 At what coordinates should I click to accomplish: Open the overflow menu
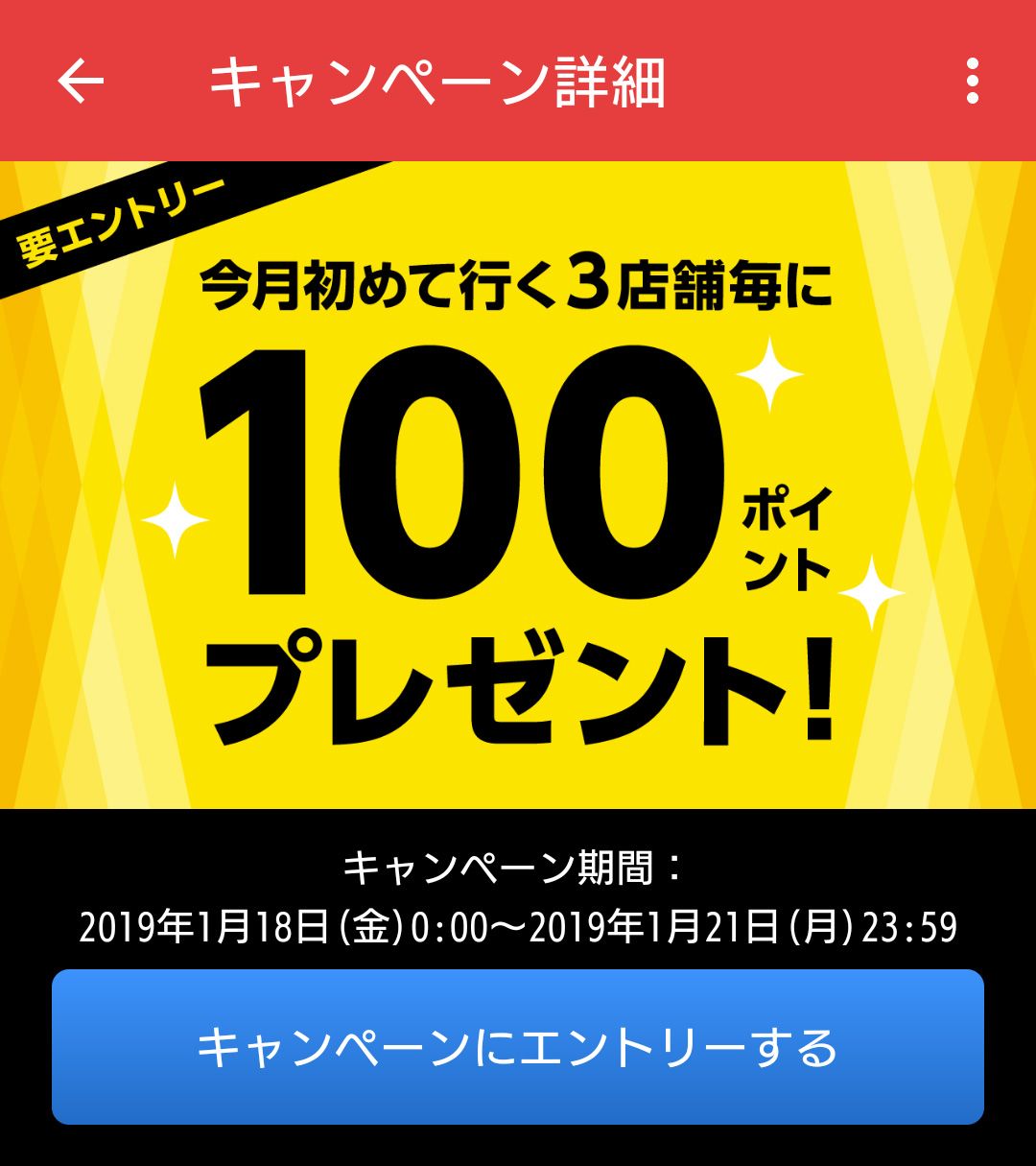[972, 82]
